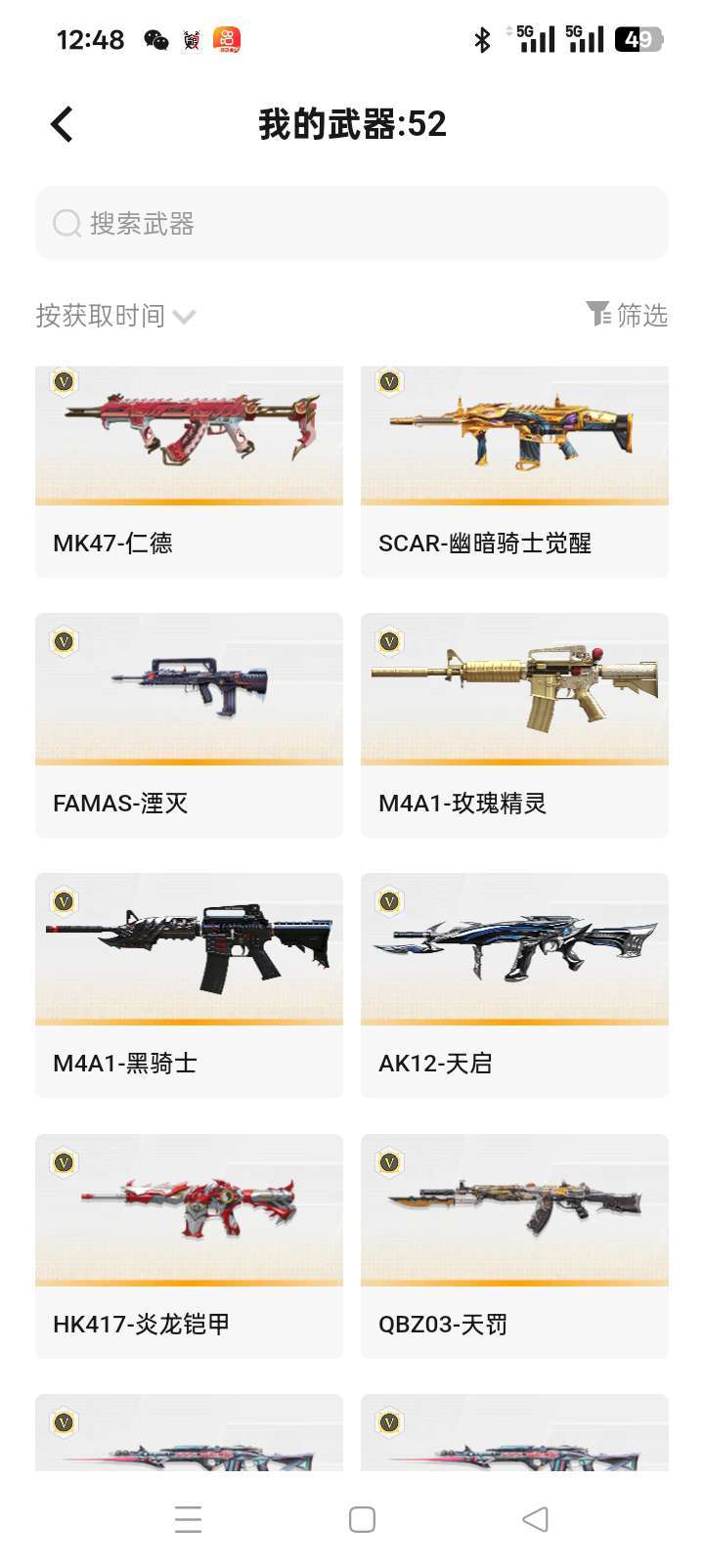Image resolution: width=704 pixels, height=1568 pixels.
Task: Open sort options via the chevron arrow
Action: point(185,317)
